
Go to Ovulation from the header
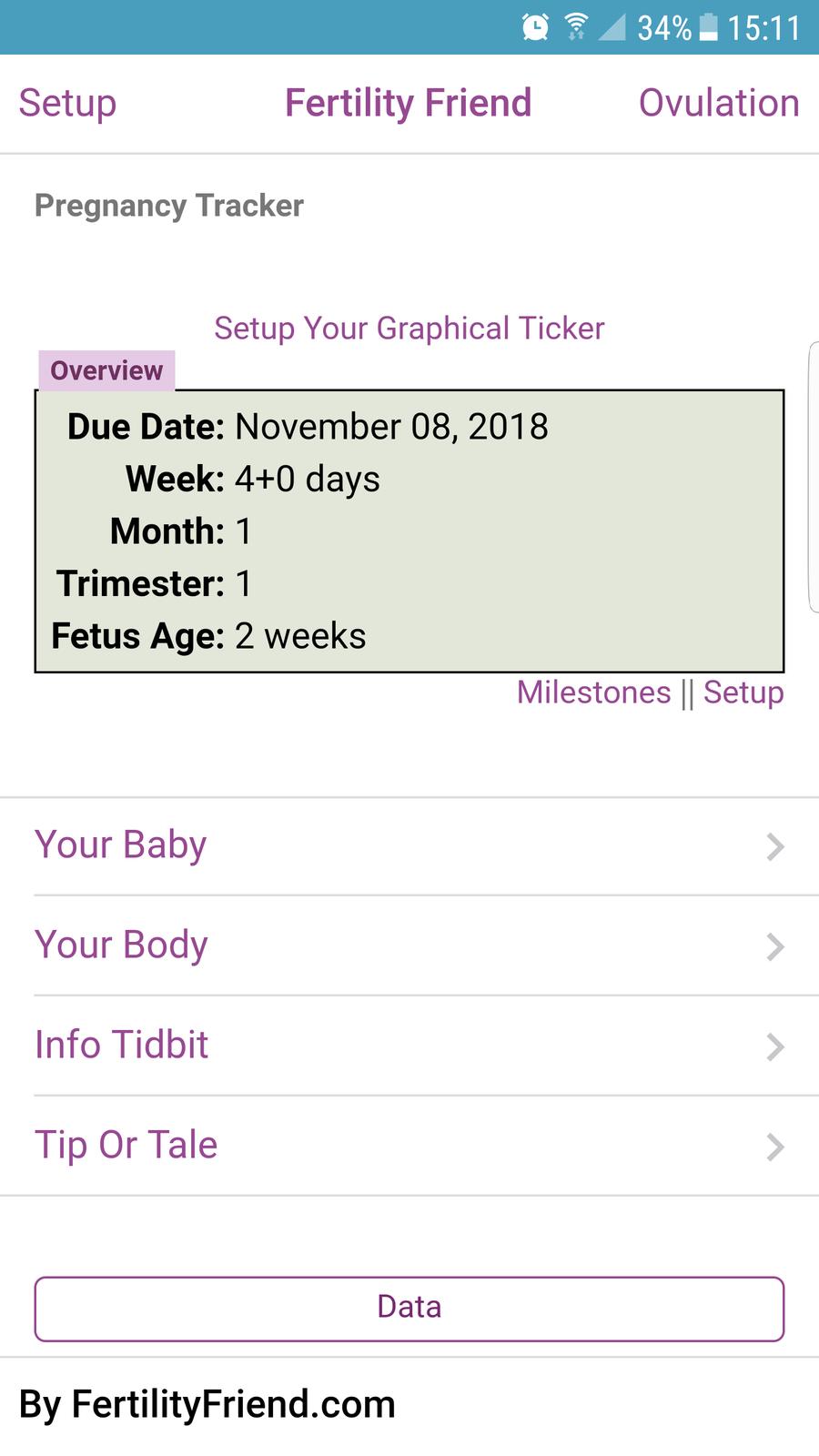[718, 103]
